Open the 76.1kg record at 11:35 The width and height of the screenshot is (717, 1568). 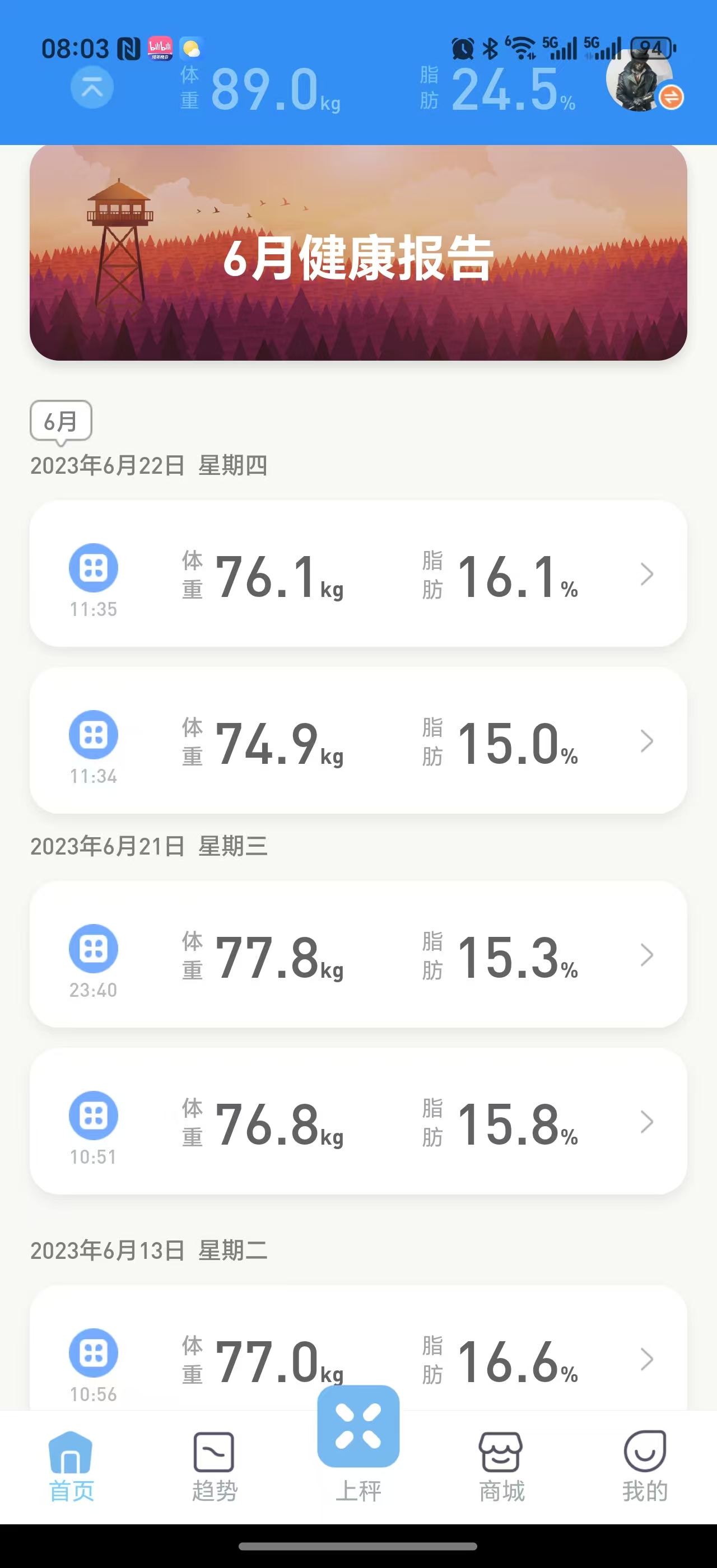coord(358,573)
